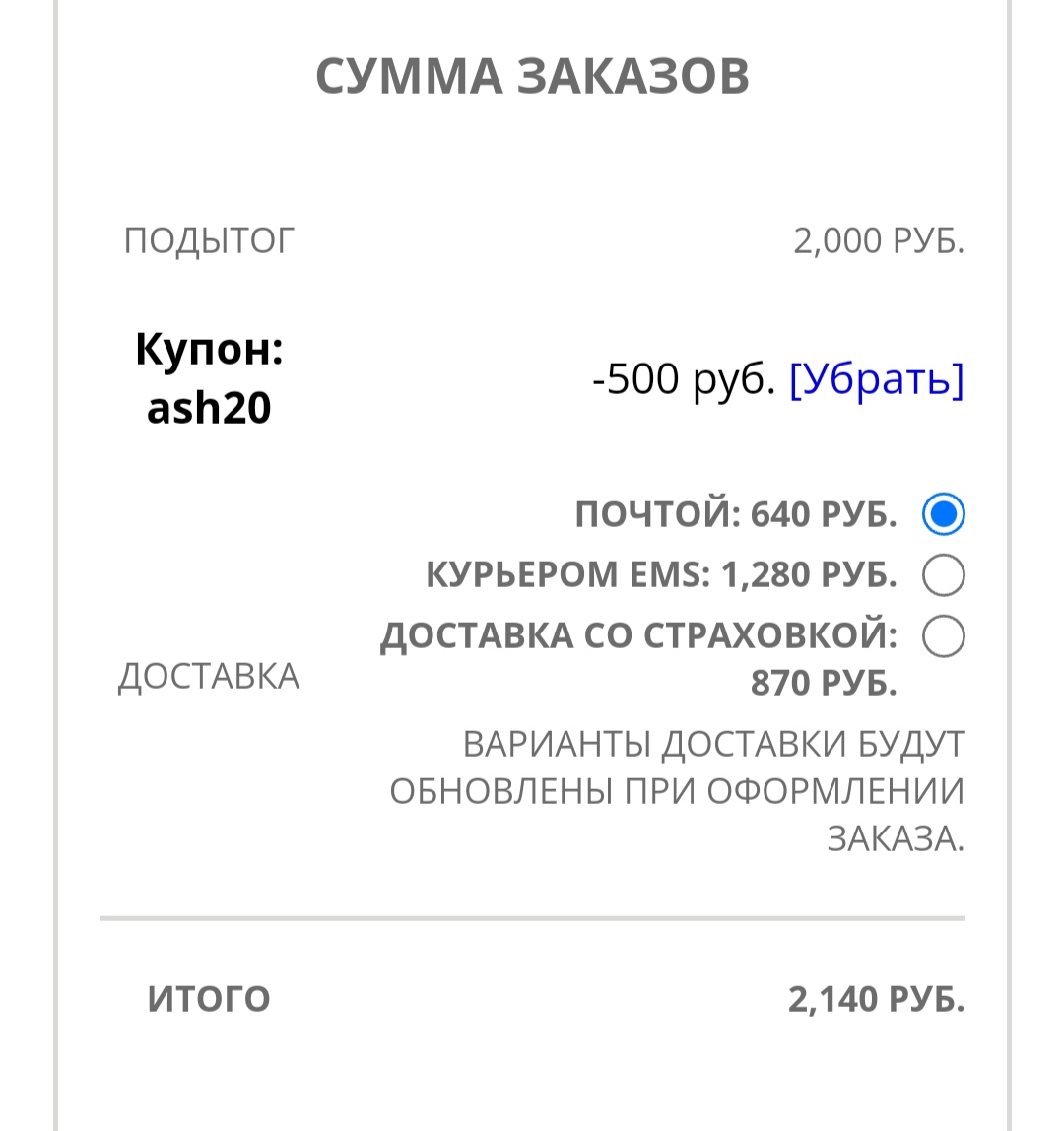Click the ИТОГО total label
The image size is (1064, 1131).
209,998
